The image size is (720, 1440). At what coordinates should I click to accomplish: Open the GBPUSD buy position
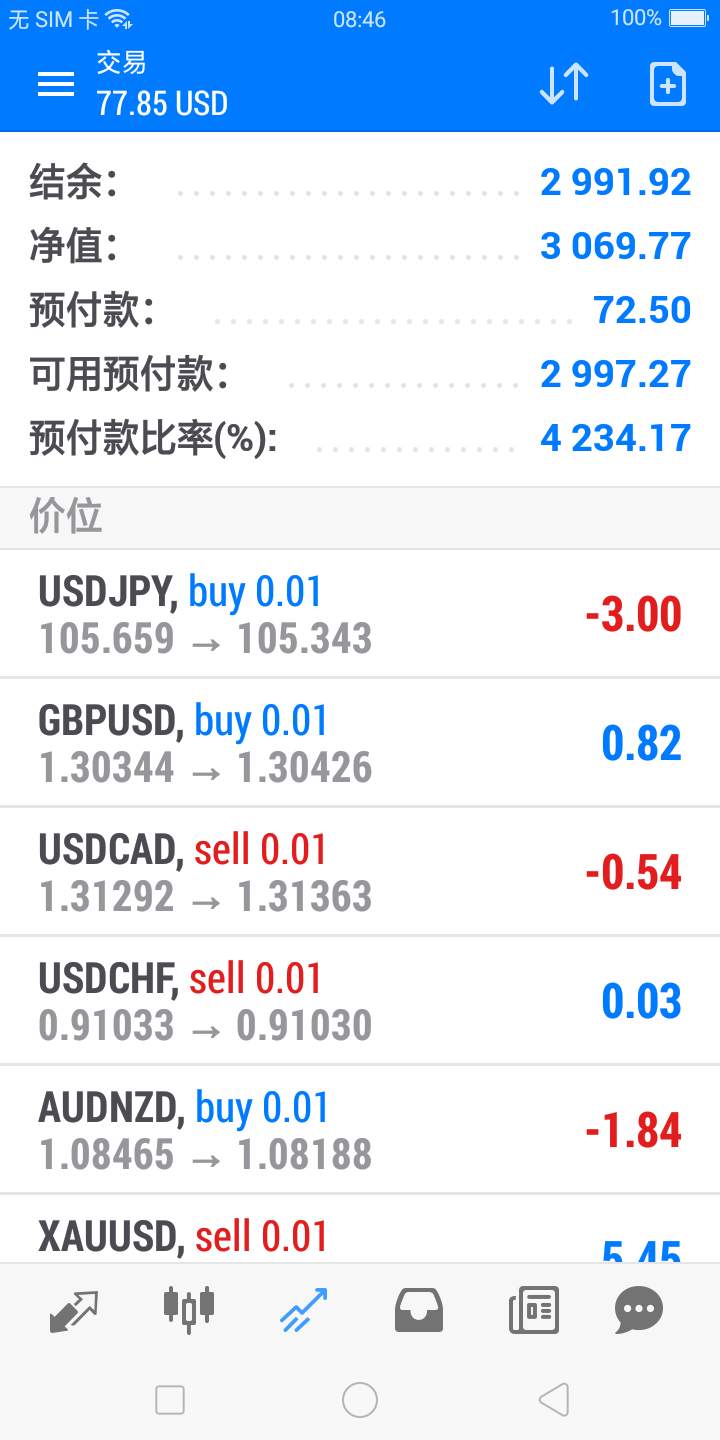pyautogui.click(x=360, y=743)
